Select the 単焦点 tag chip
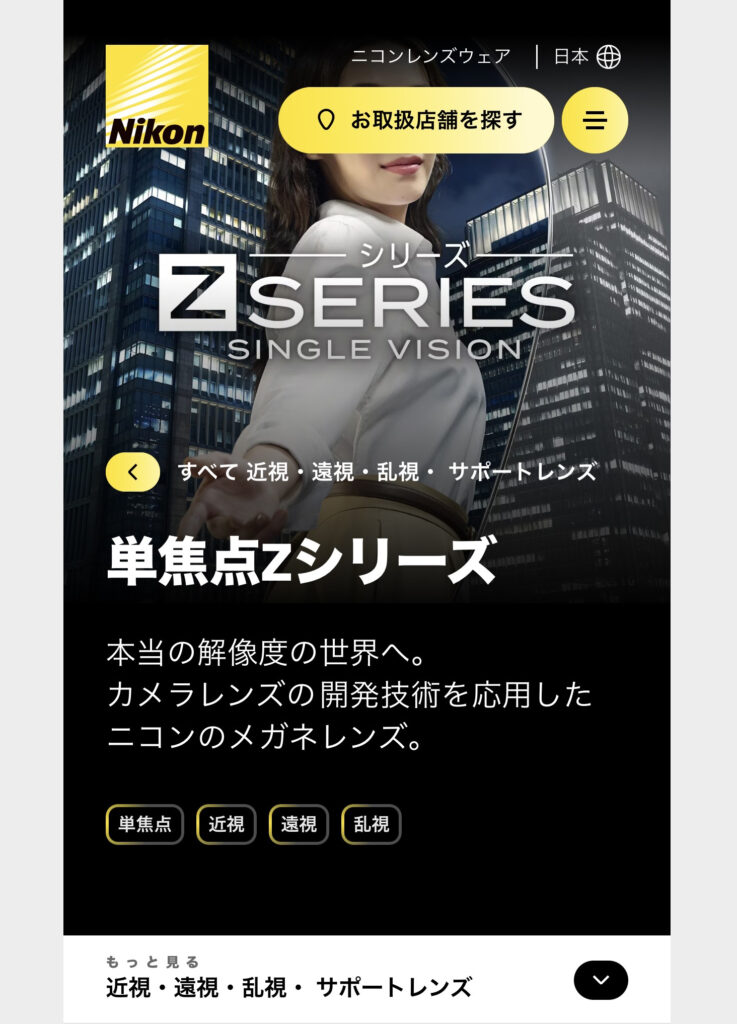The image size is (737, 1024). click(145, 825)
